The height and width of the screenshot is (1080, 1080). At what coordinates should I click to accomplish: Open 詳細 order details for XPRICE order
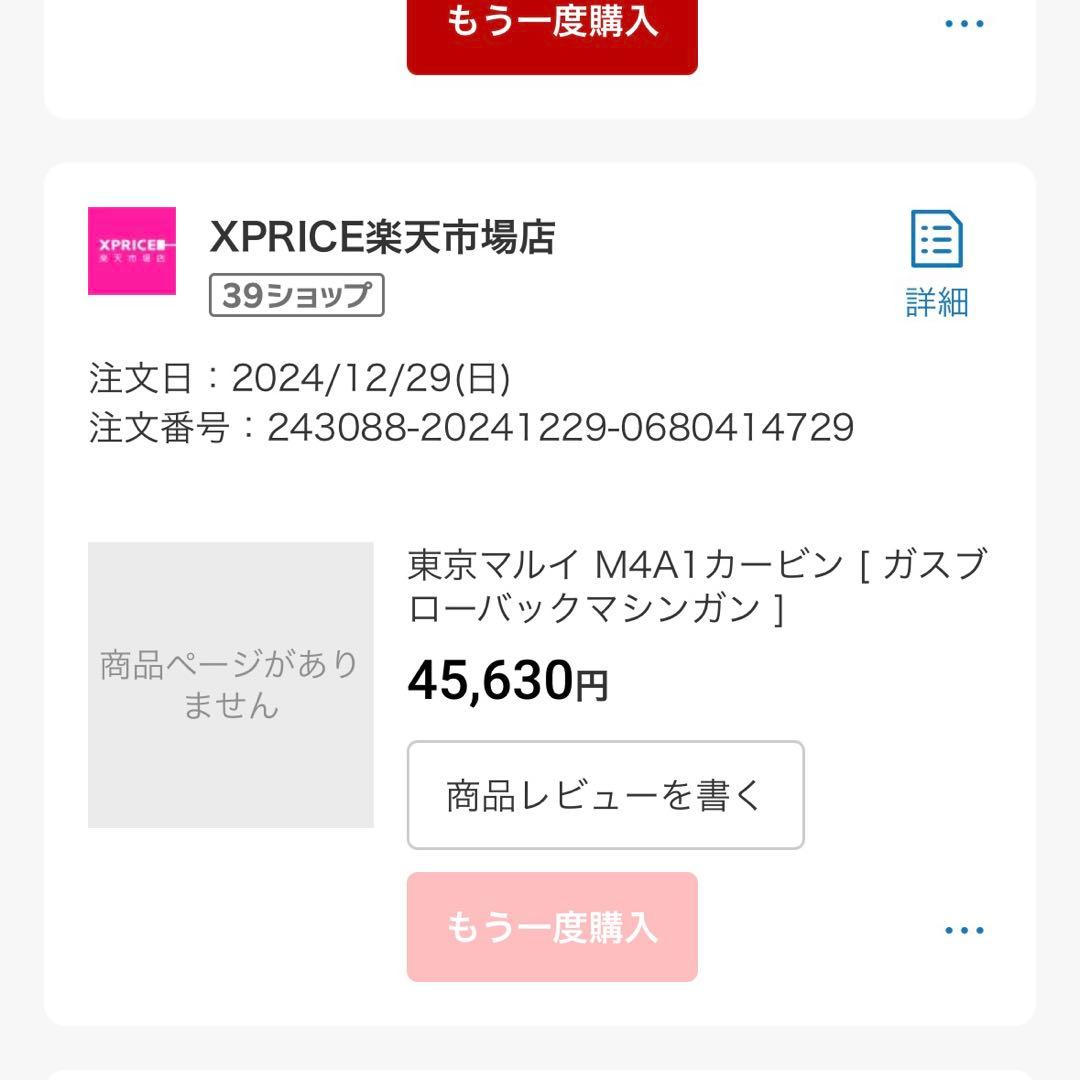click(937, 262)
